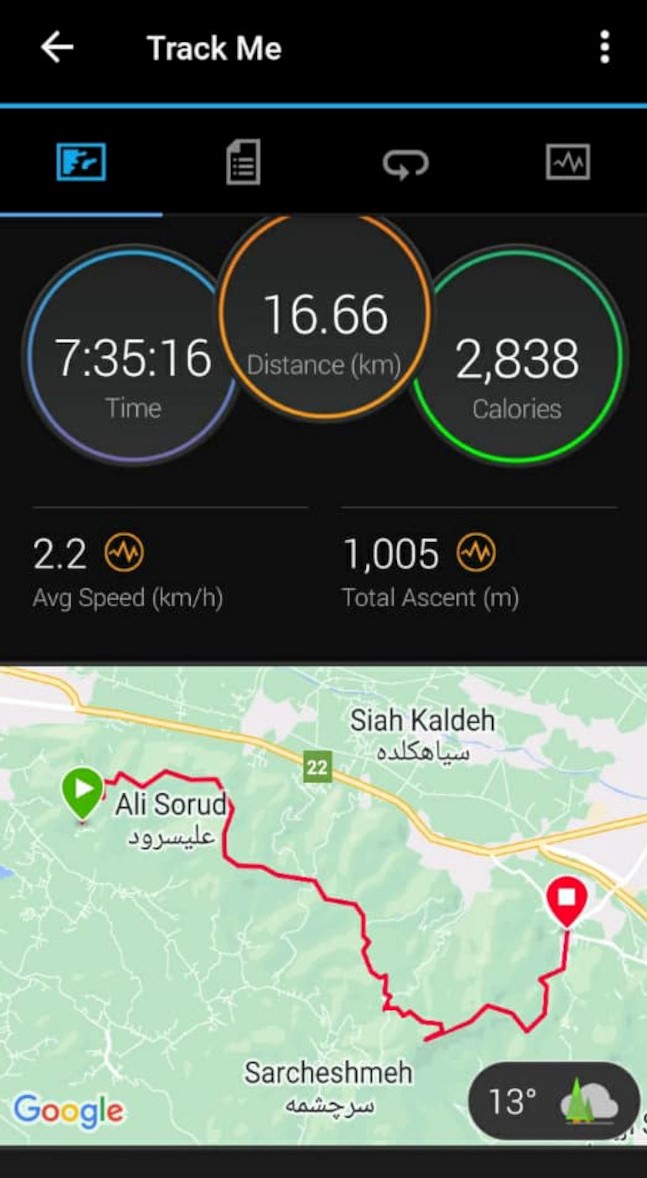
Task: Go back from Track Me
Action: pos(57,48)
